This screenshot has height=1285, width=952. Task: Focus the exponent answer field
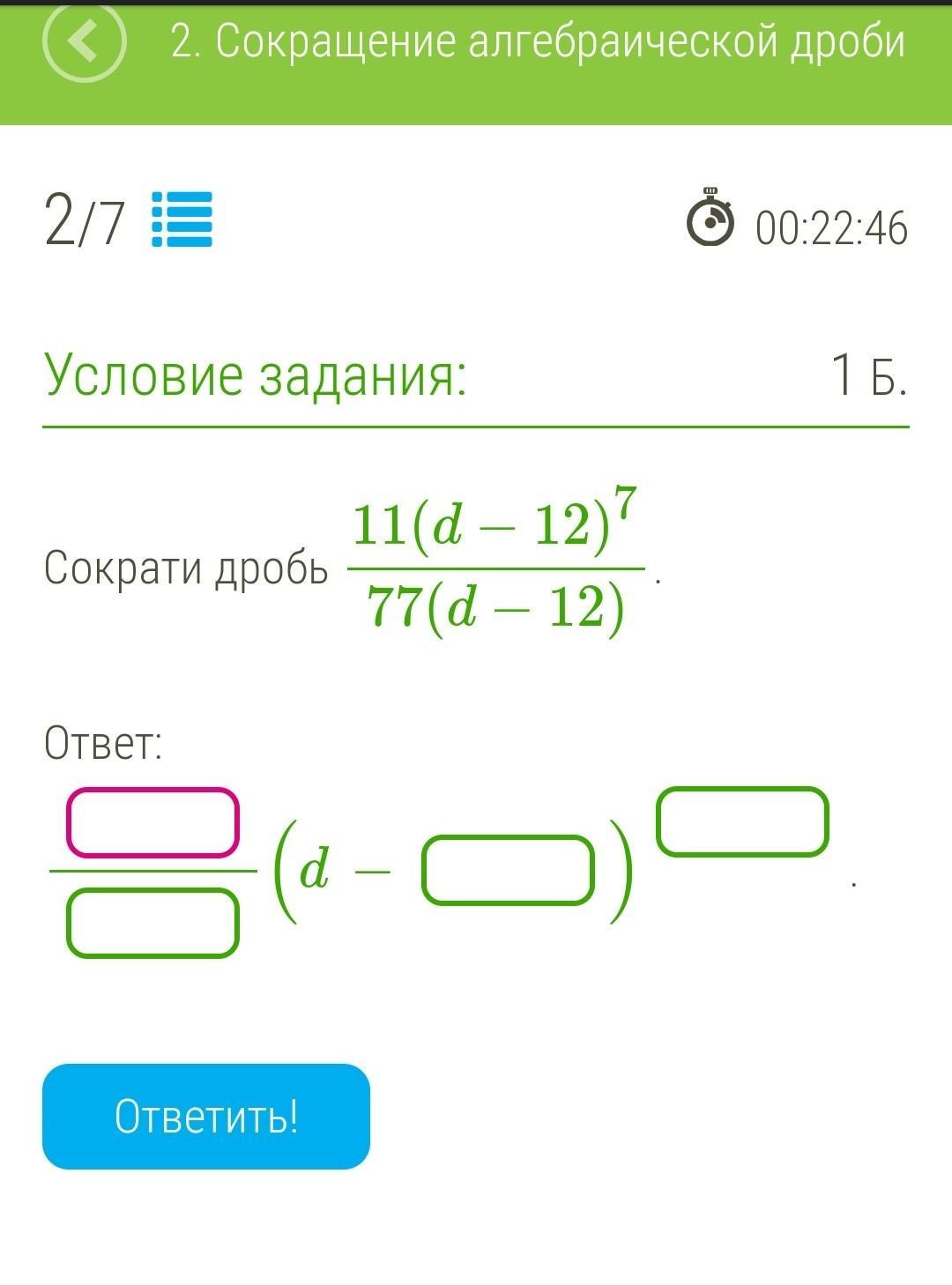click(x=742, y=821)
